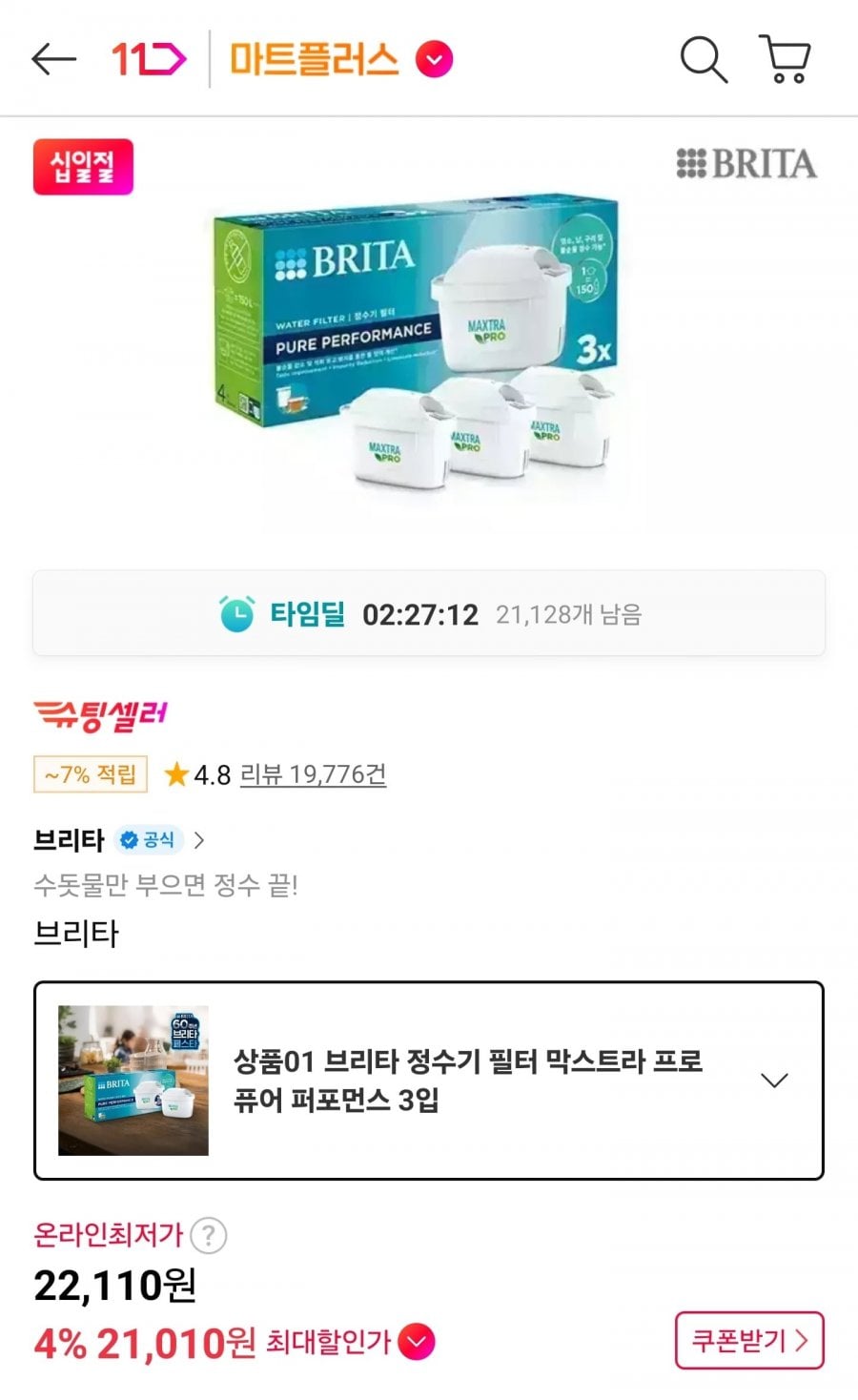Tap the 쿠폰받기 coupon button
Image resolution: width=858 pixels, height=1400 pixels.
(749, 1341)
